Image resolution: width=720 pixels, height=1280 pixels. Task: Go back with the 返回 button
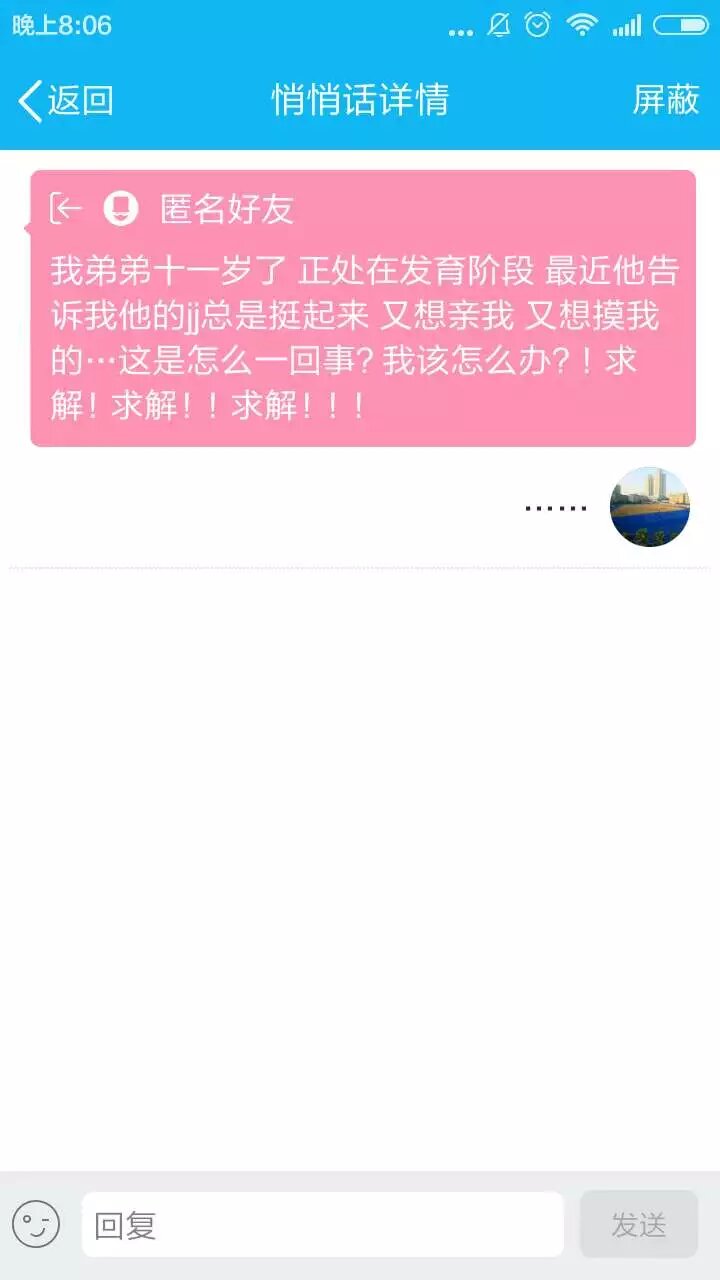tap(66, 101)
